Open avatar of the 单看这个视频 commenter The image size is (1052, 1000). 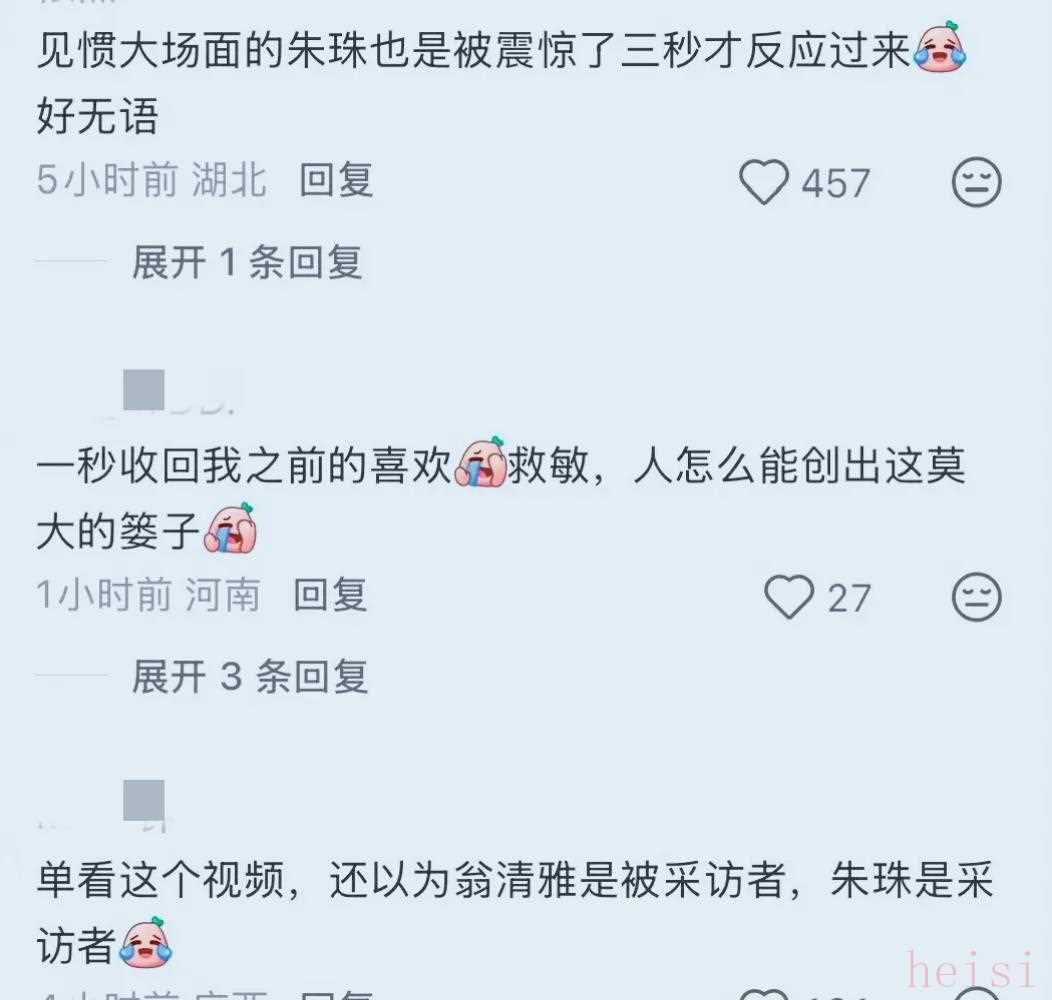144,802
